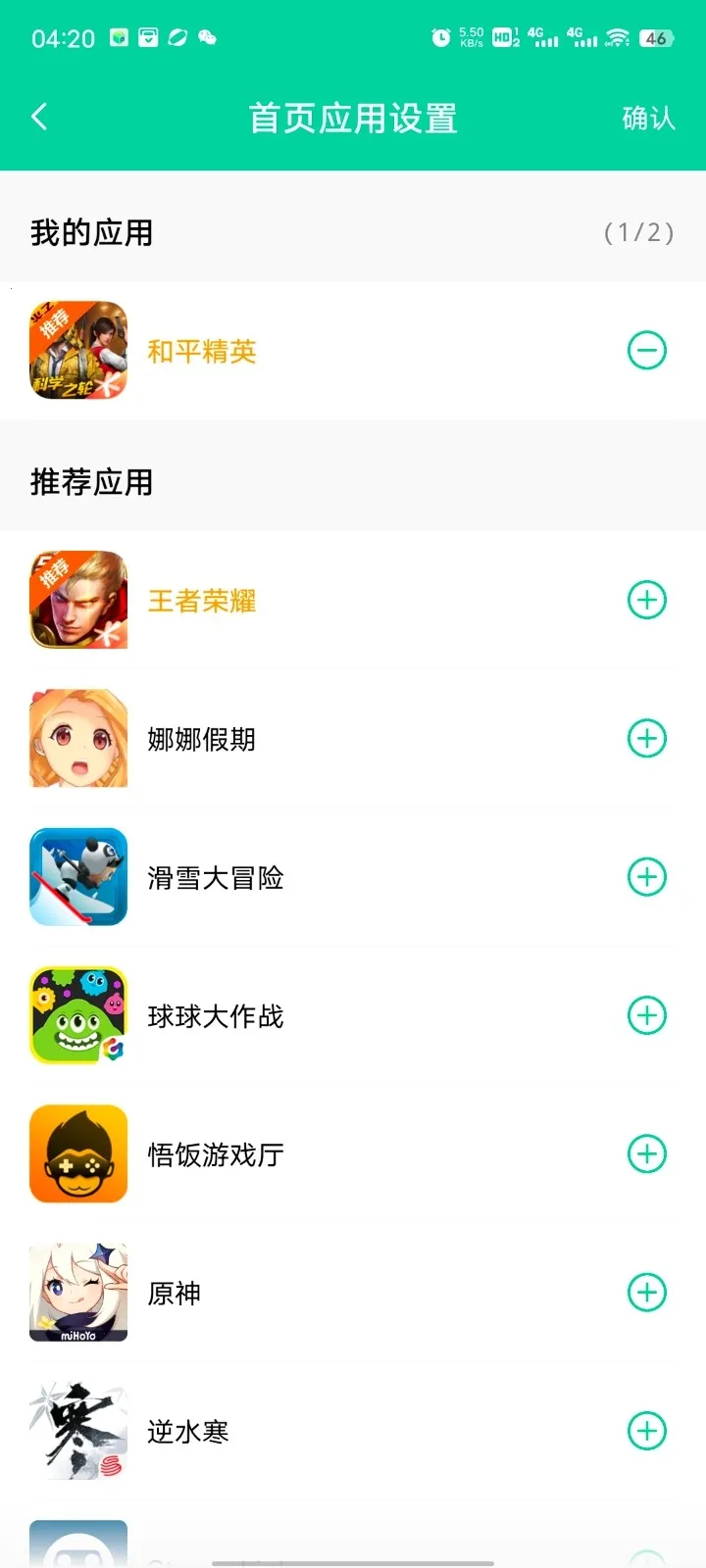Select the 悟饭游戏厅 monkey icon

point(78,1153)
